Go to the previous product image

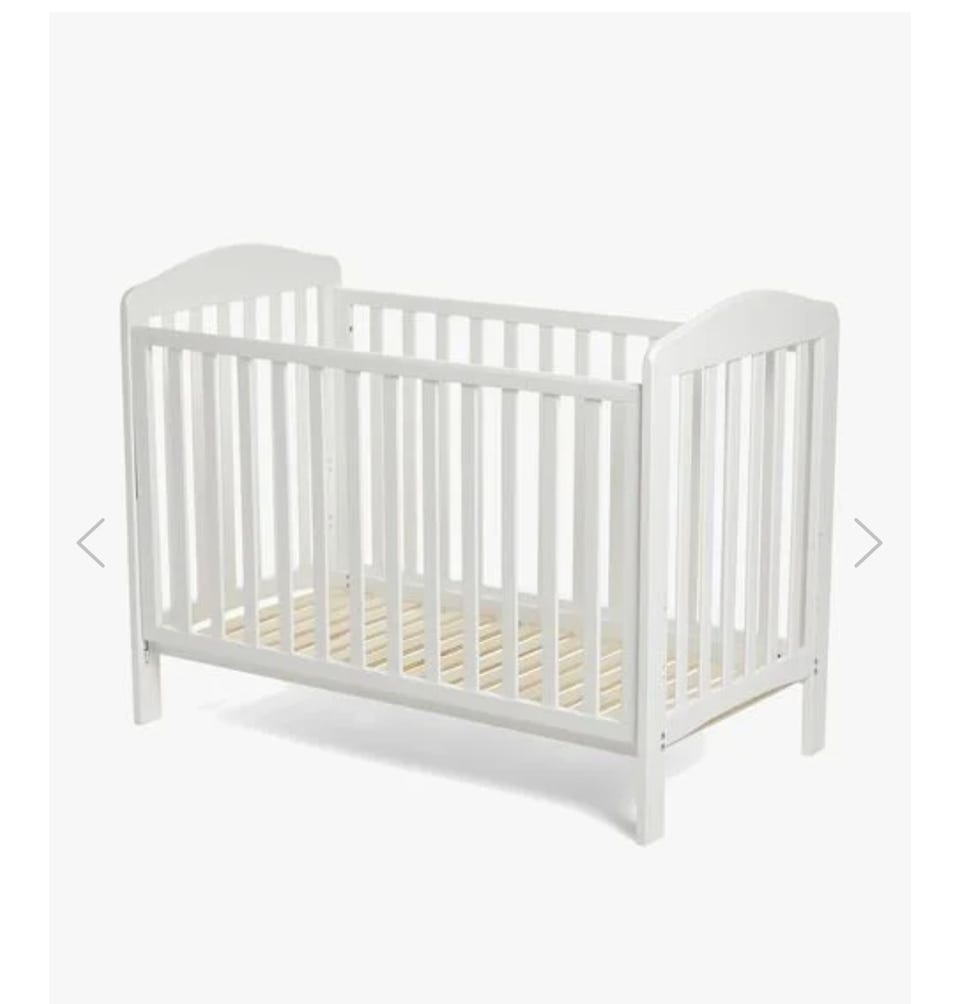[91, 543]
